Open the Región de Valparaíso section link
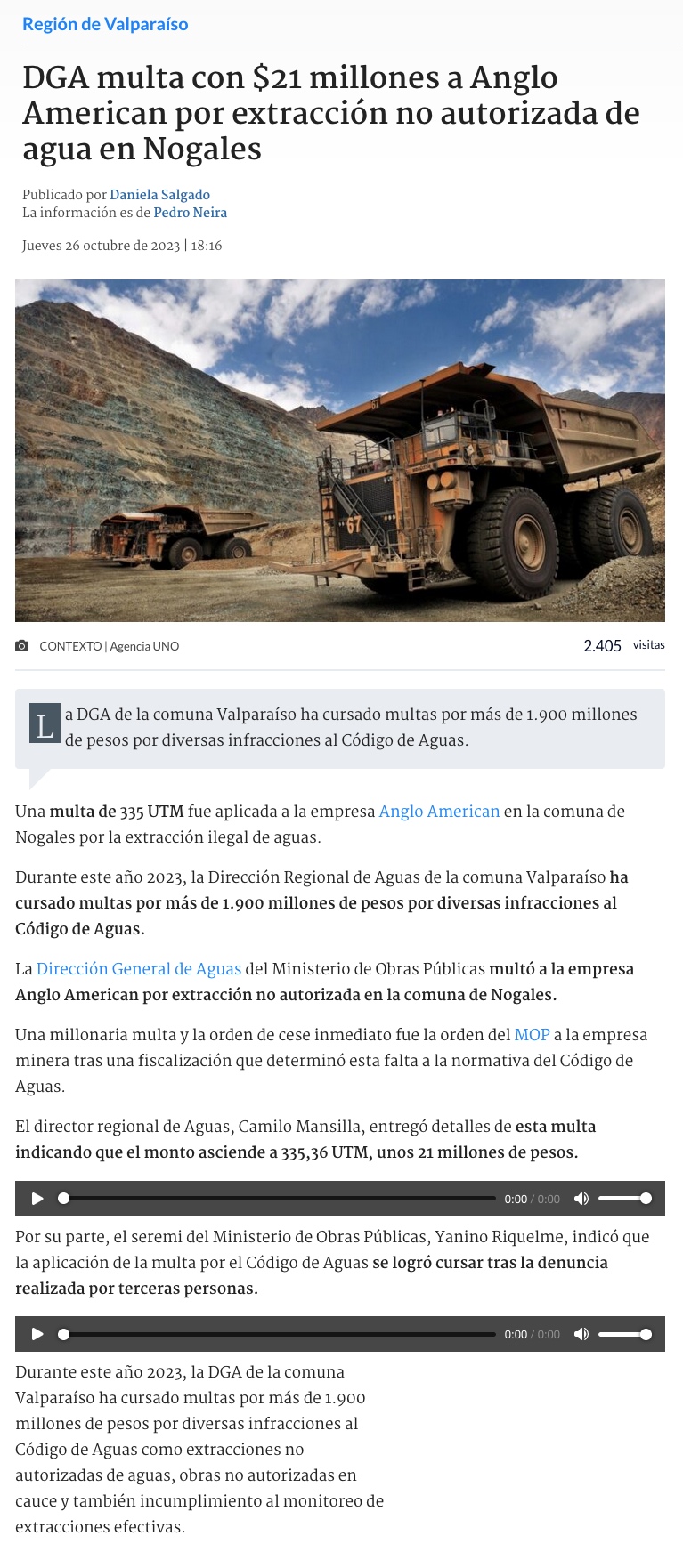The height and width of the screenshot is (1568, 683). pyautogui.click(x=105, y=24)
